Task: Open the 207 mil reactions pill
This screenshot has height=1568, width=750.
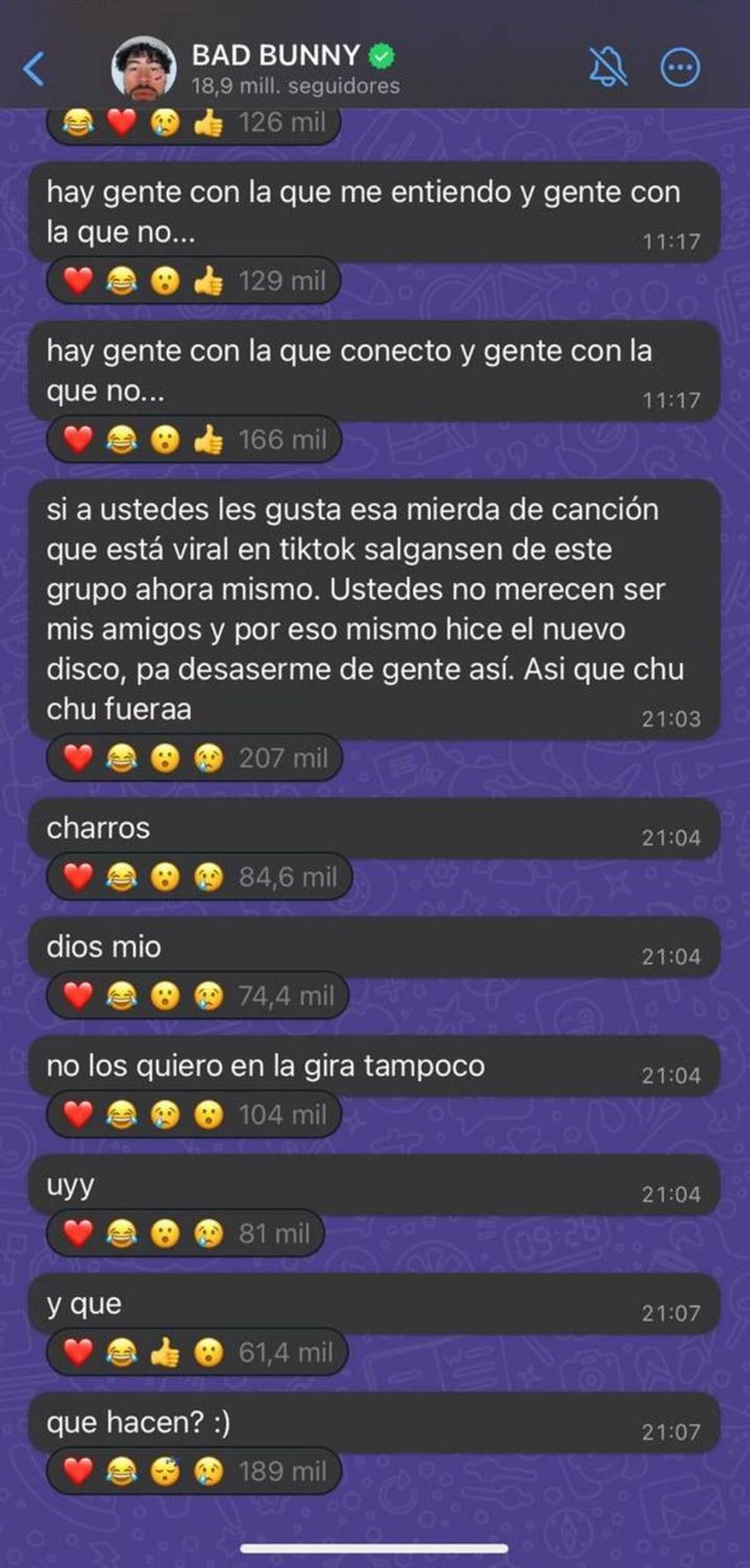Action: click(x=195, y=758)
